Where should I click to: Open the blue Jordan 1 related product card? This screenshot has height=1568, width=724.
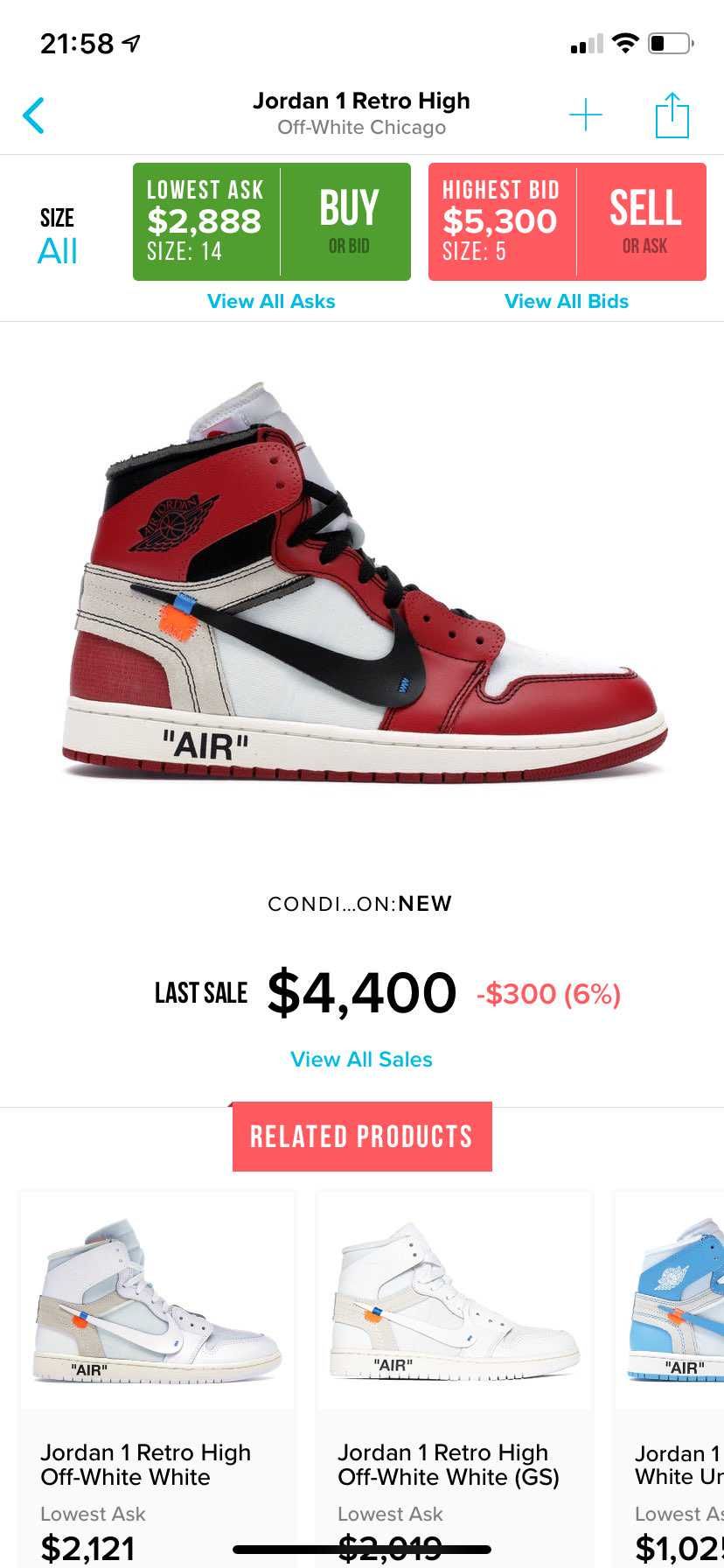coord(670,1379)
